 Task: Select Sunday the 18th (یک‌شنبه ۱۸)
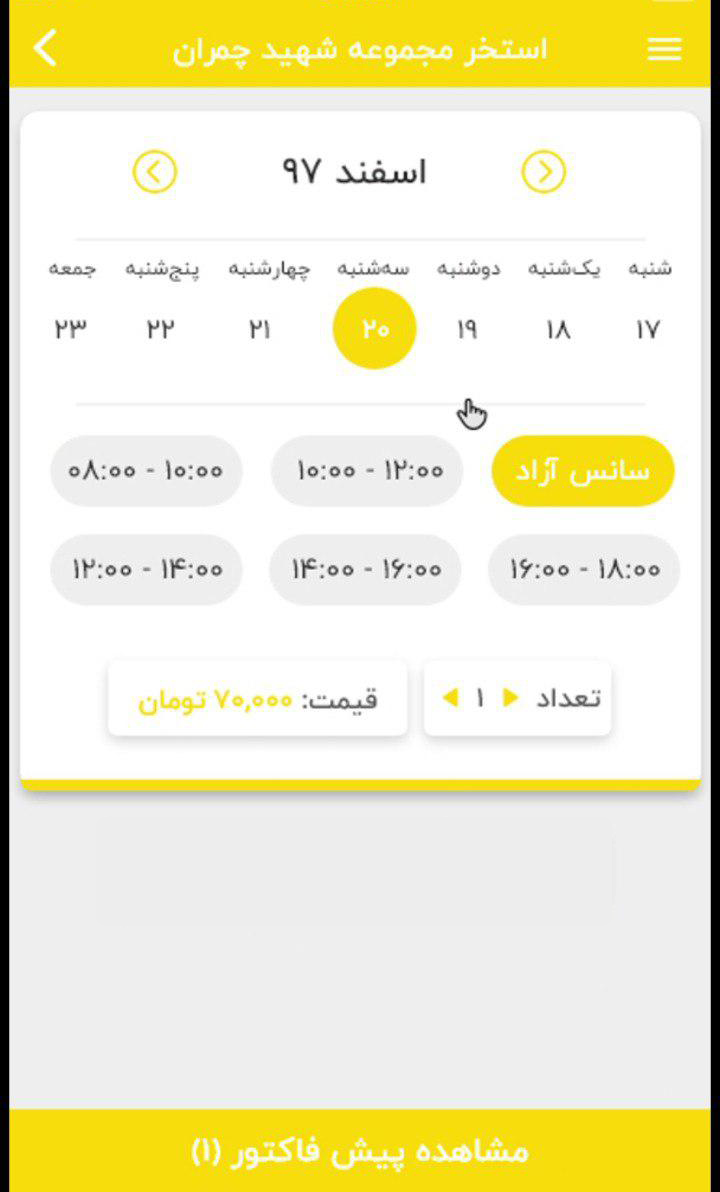click(x=558, y=329)
